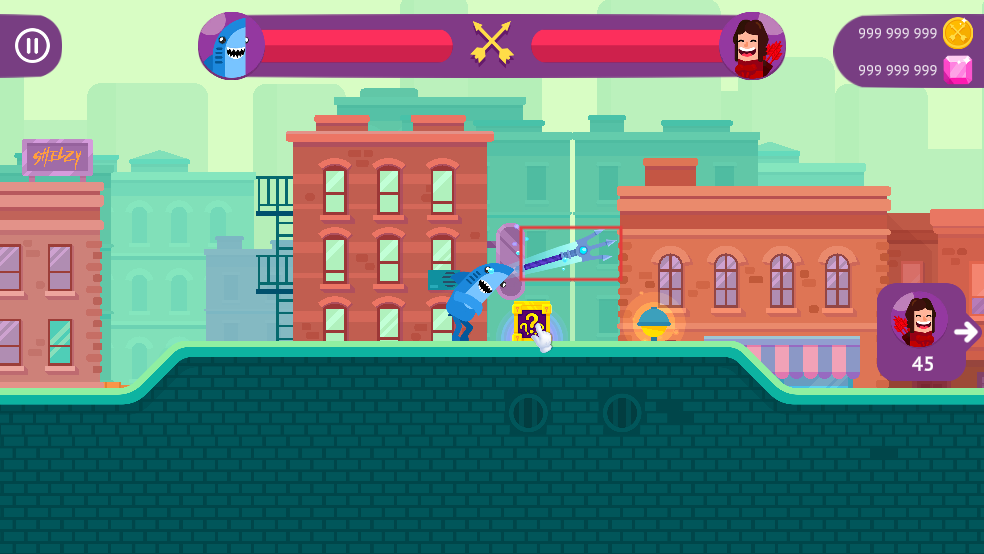The image size is (984, 554).
Task: Pause the game
Action: click(x=32, y=45)
